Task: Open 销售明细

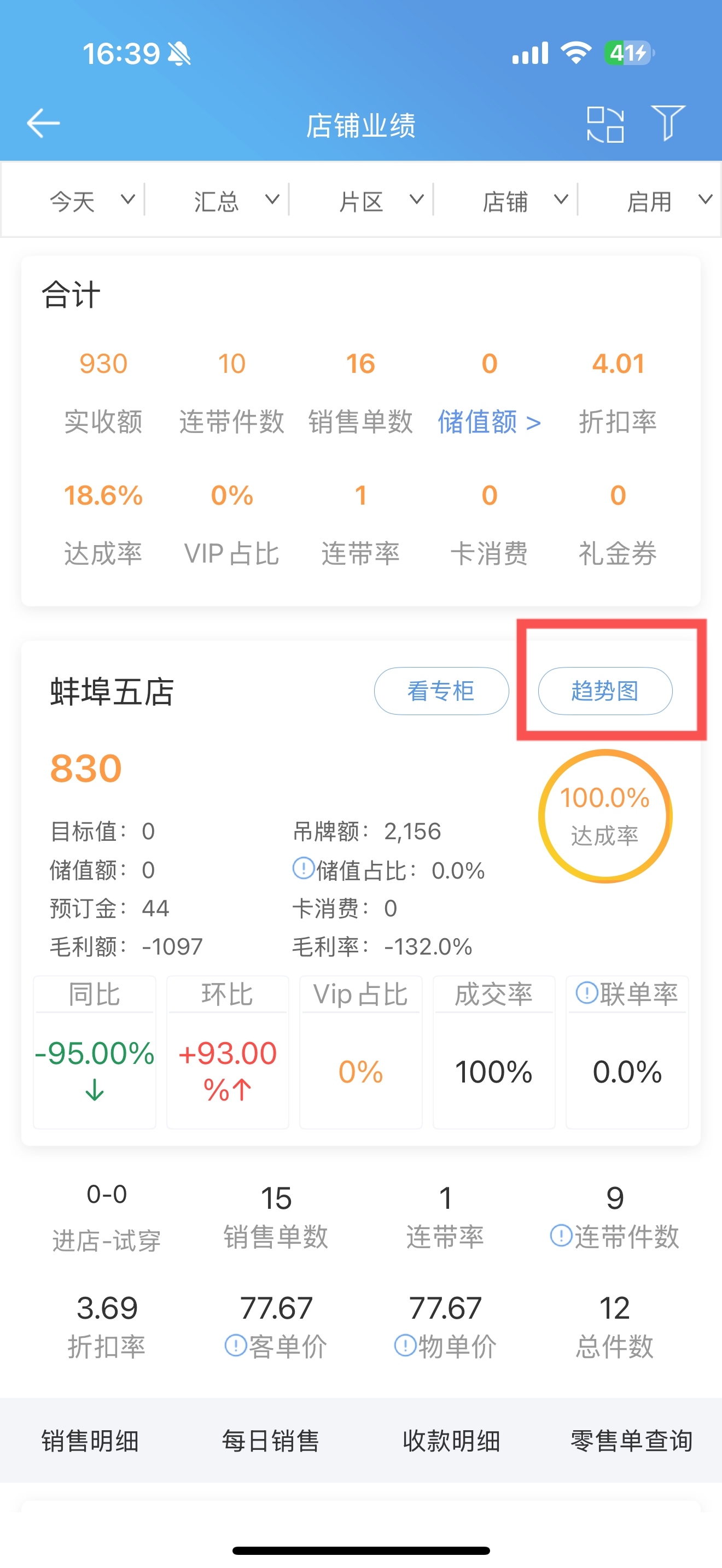Action: 90,1441
